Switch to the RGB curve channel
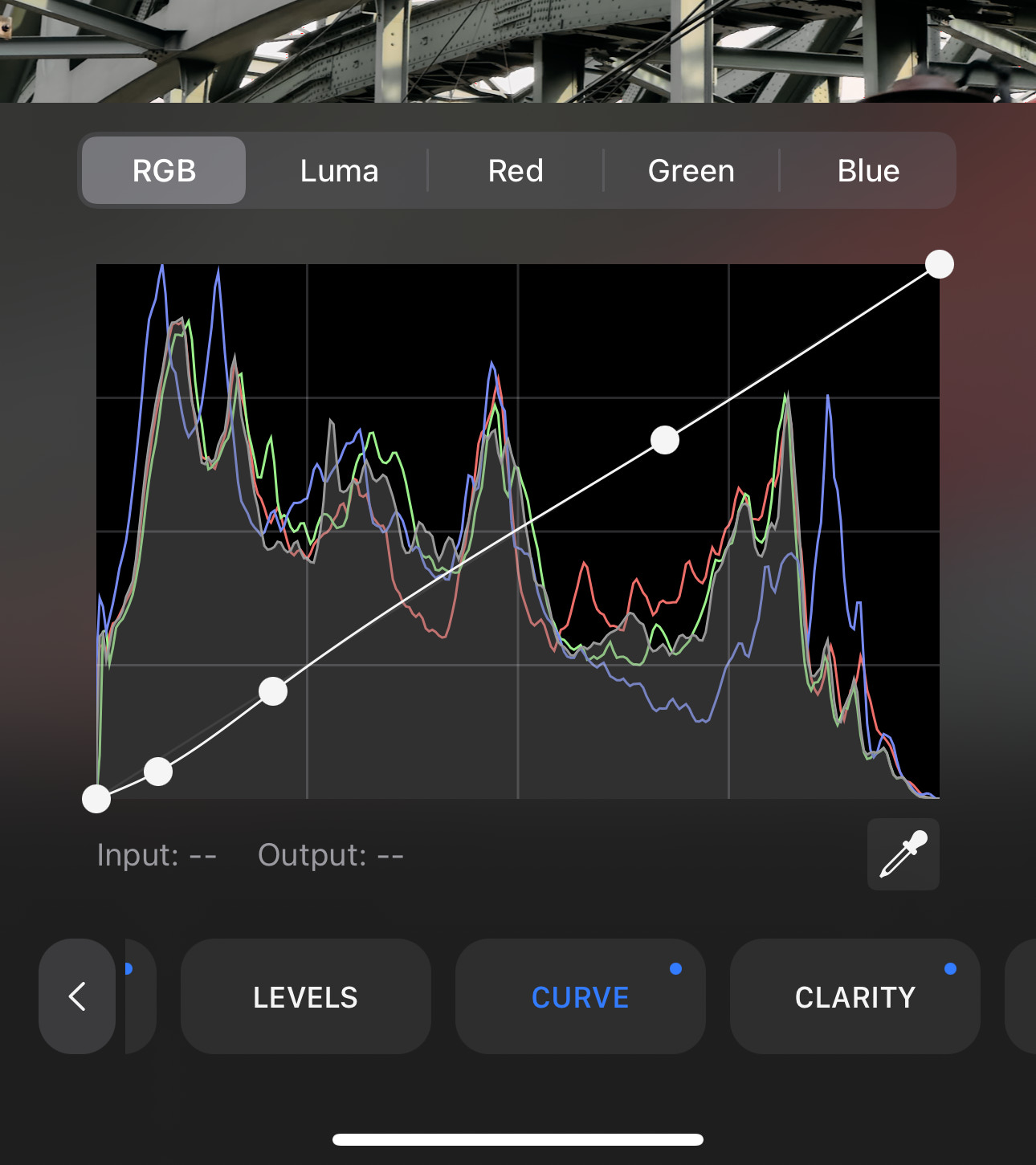The width and height of the screenshot is (1036, 1165). click(x=164, y=170)
